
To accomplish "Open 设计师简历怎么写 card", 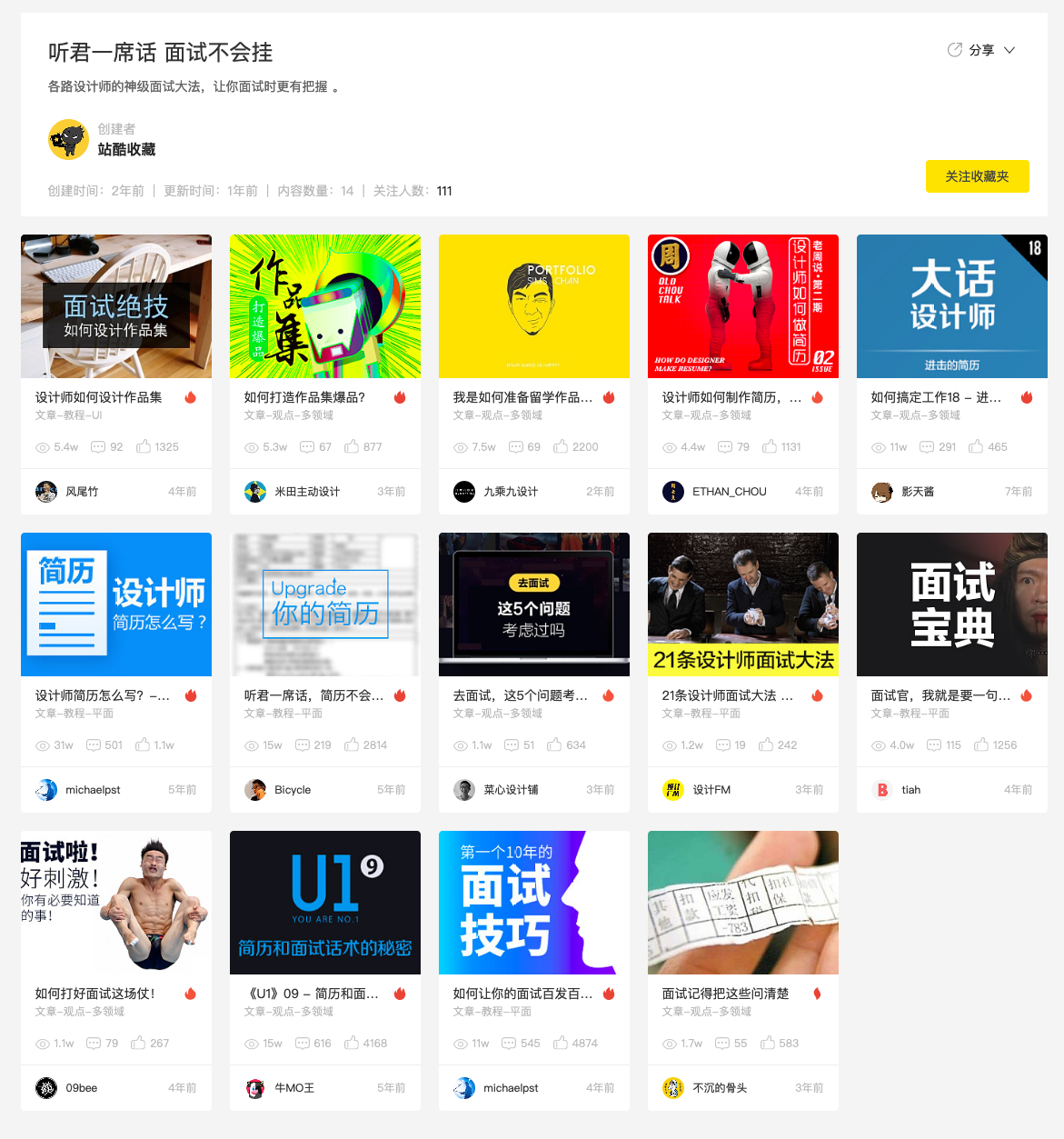I will click(102, 695).
